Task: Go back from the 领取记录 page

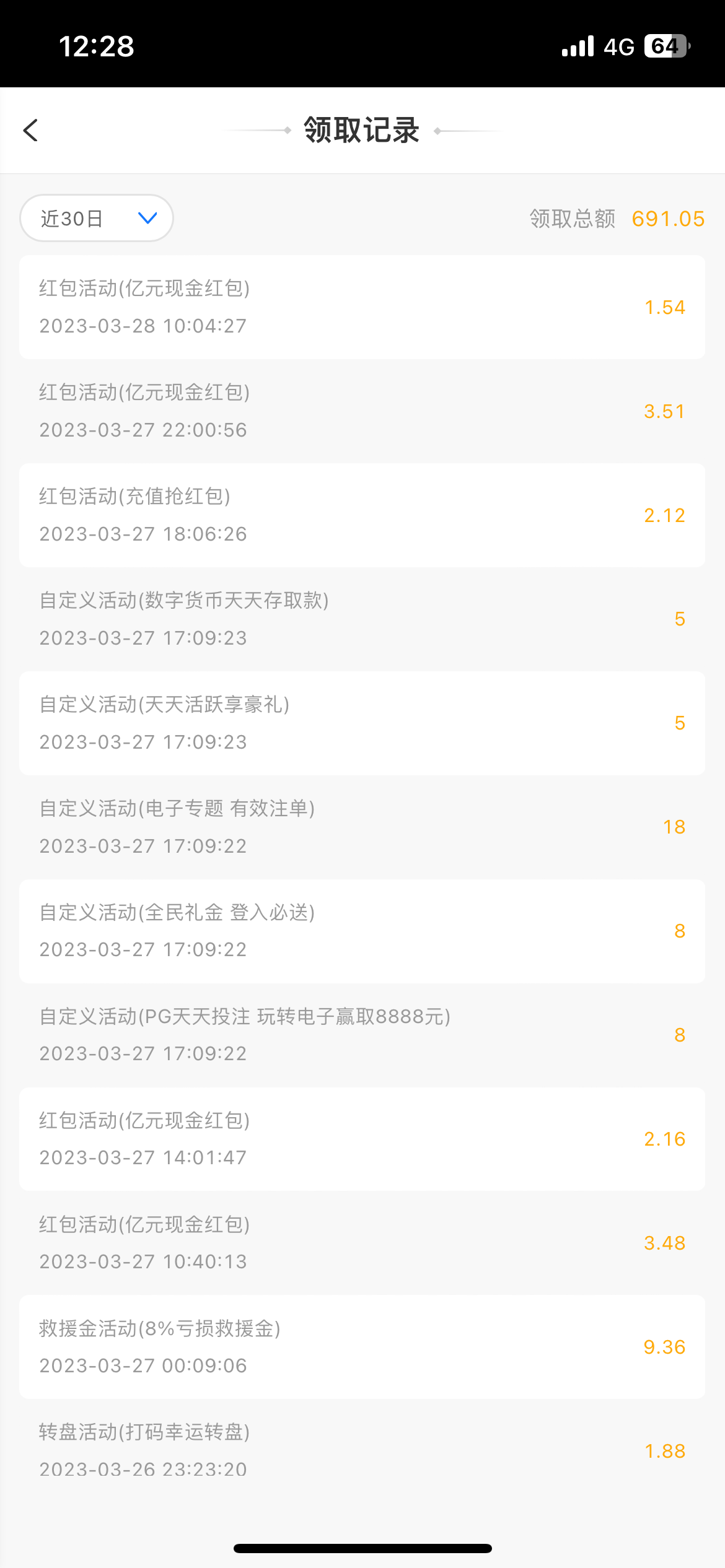Action: point(31,131)
